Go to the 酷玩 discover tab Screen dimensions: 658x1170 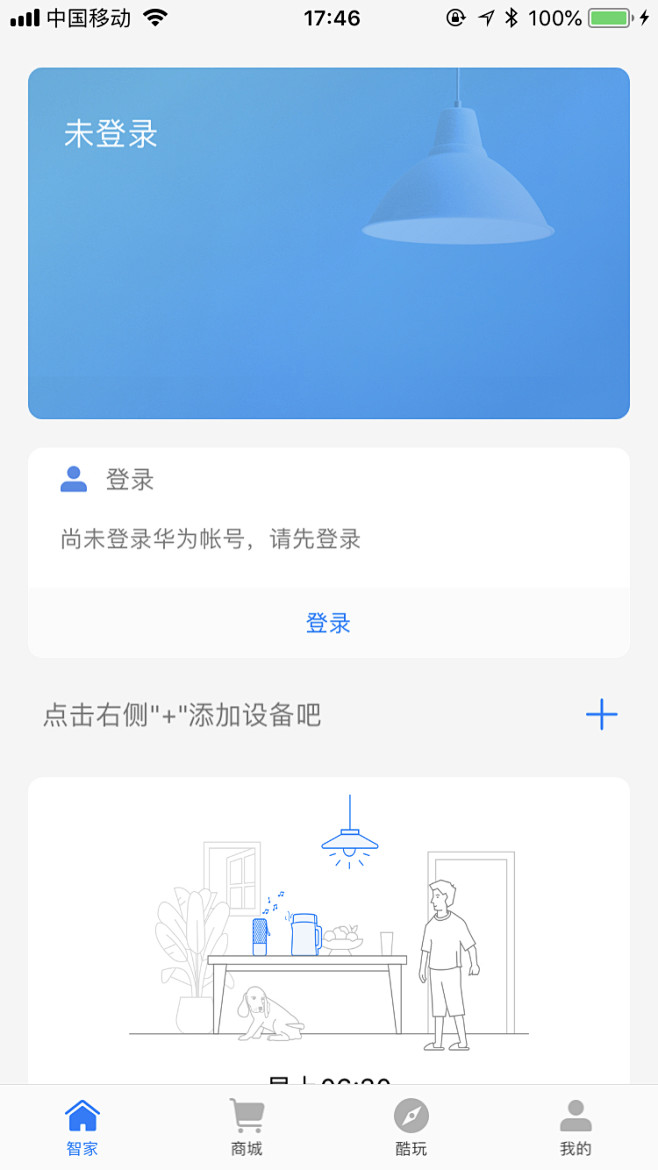tap(411, 1127)
